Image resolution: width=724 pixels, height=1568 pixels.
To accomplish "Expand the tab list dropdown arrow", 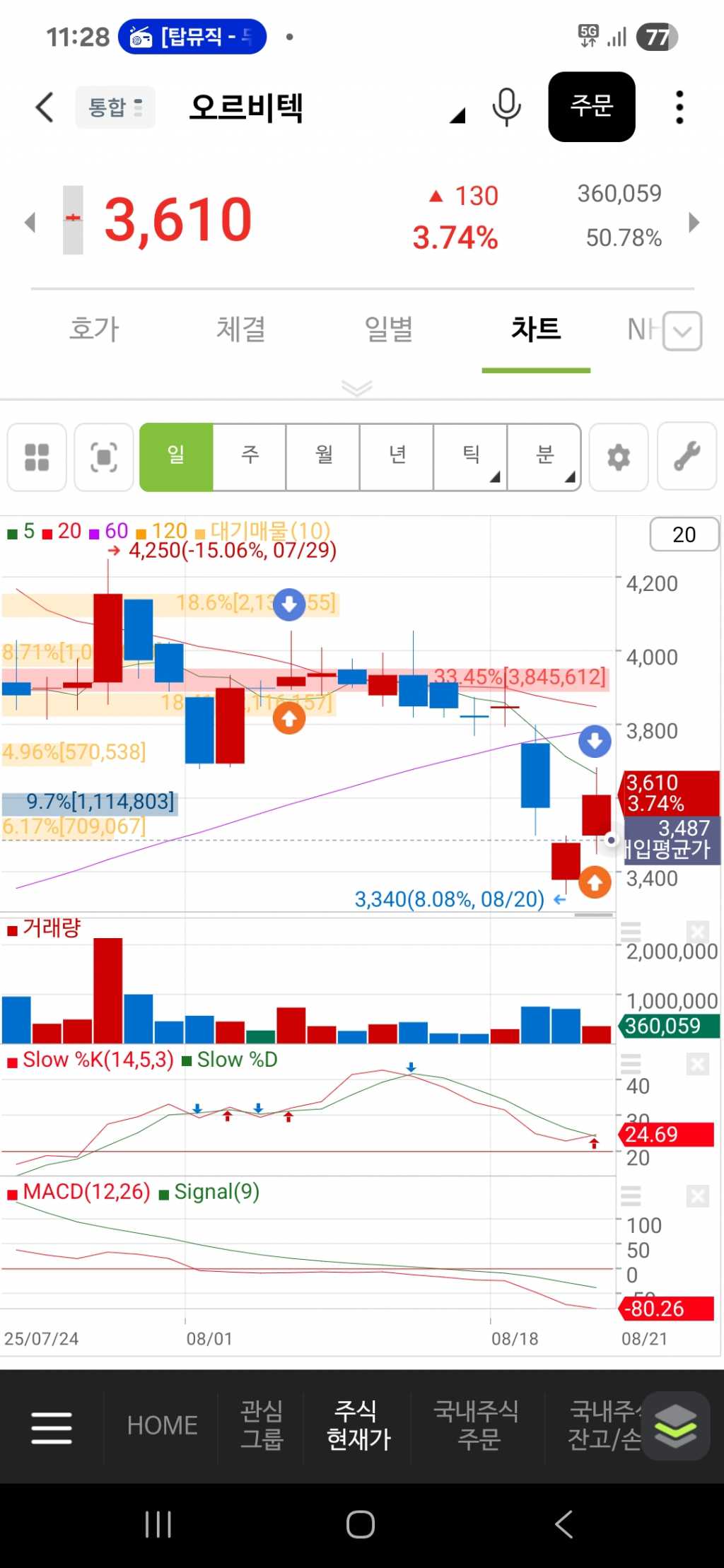I will [x=683, y=331].
